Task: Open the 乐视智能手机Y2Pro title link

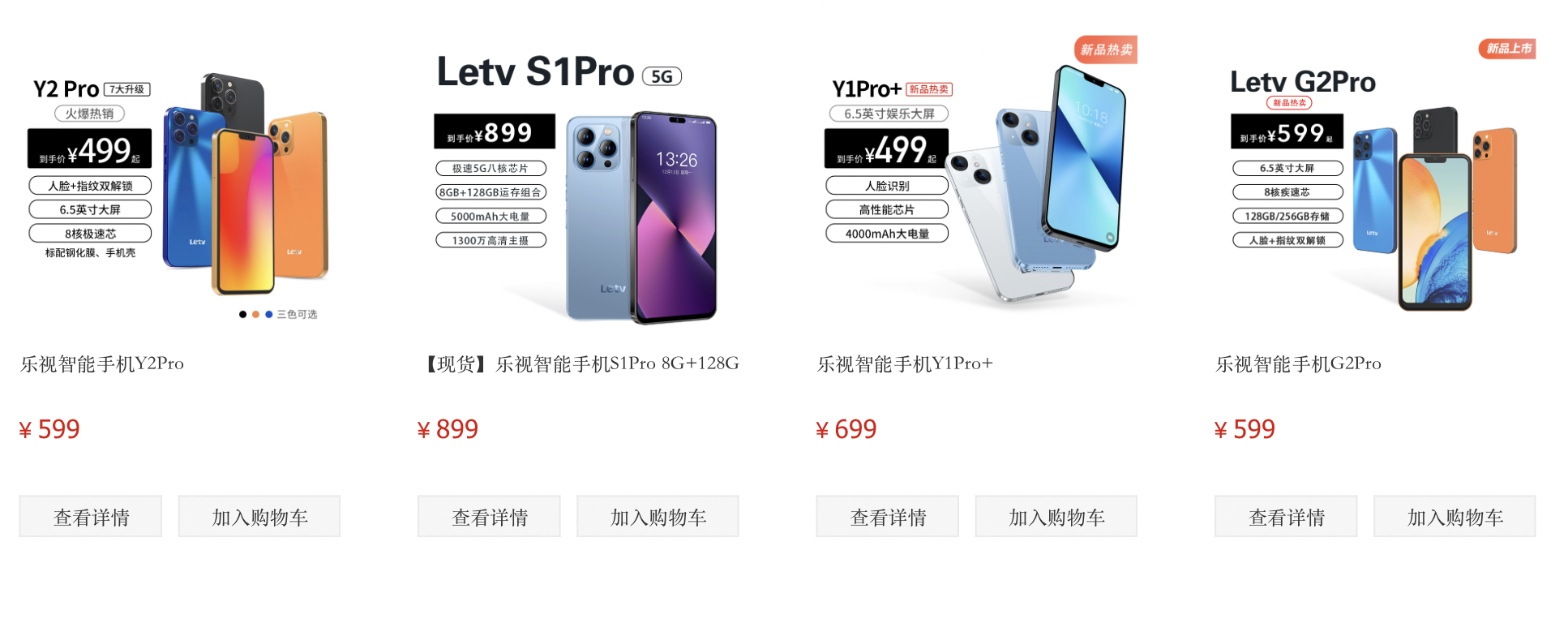Action: tap(102, 363)
